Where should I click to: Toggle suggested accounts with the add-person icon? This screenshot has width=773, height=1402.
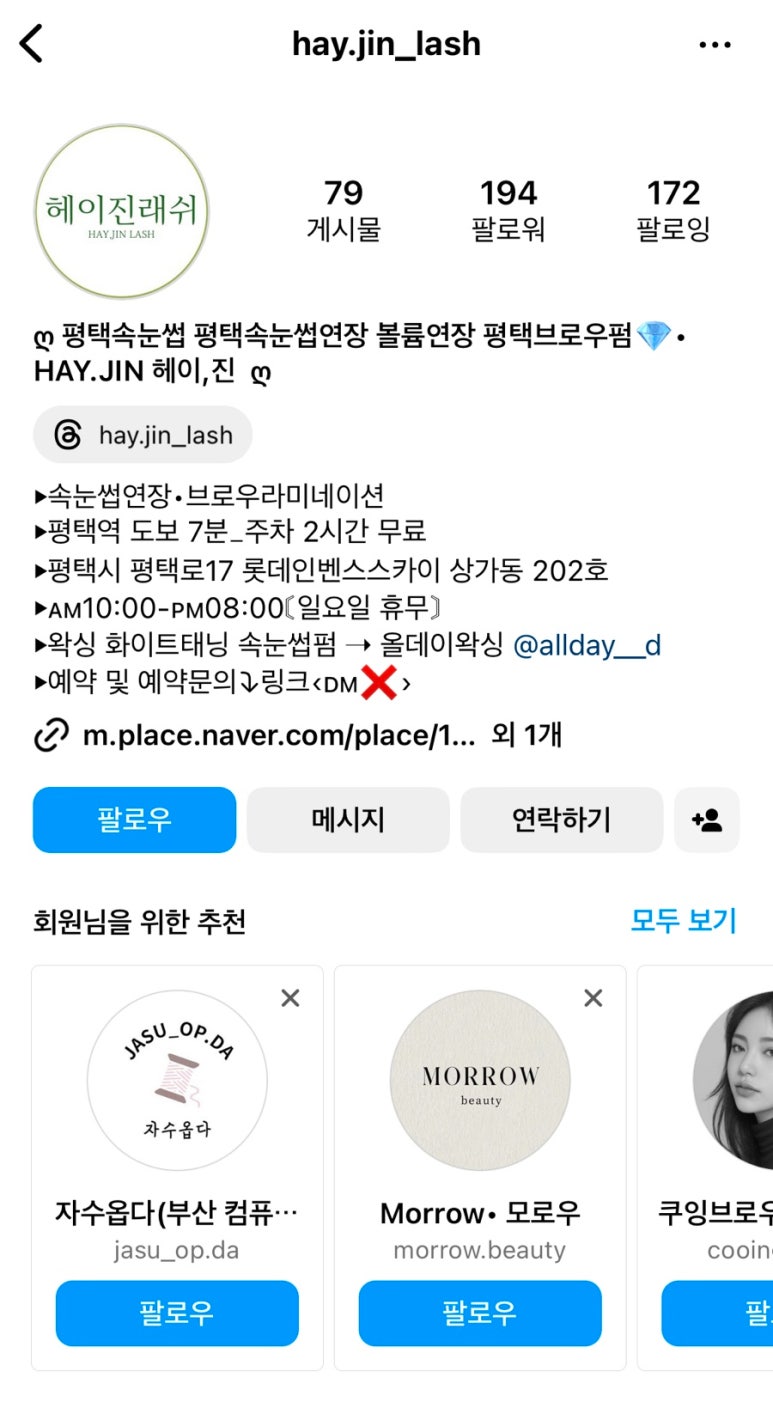tap(707, 820)
